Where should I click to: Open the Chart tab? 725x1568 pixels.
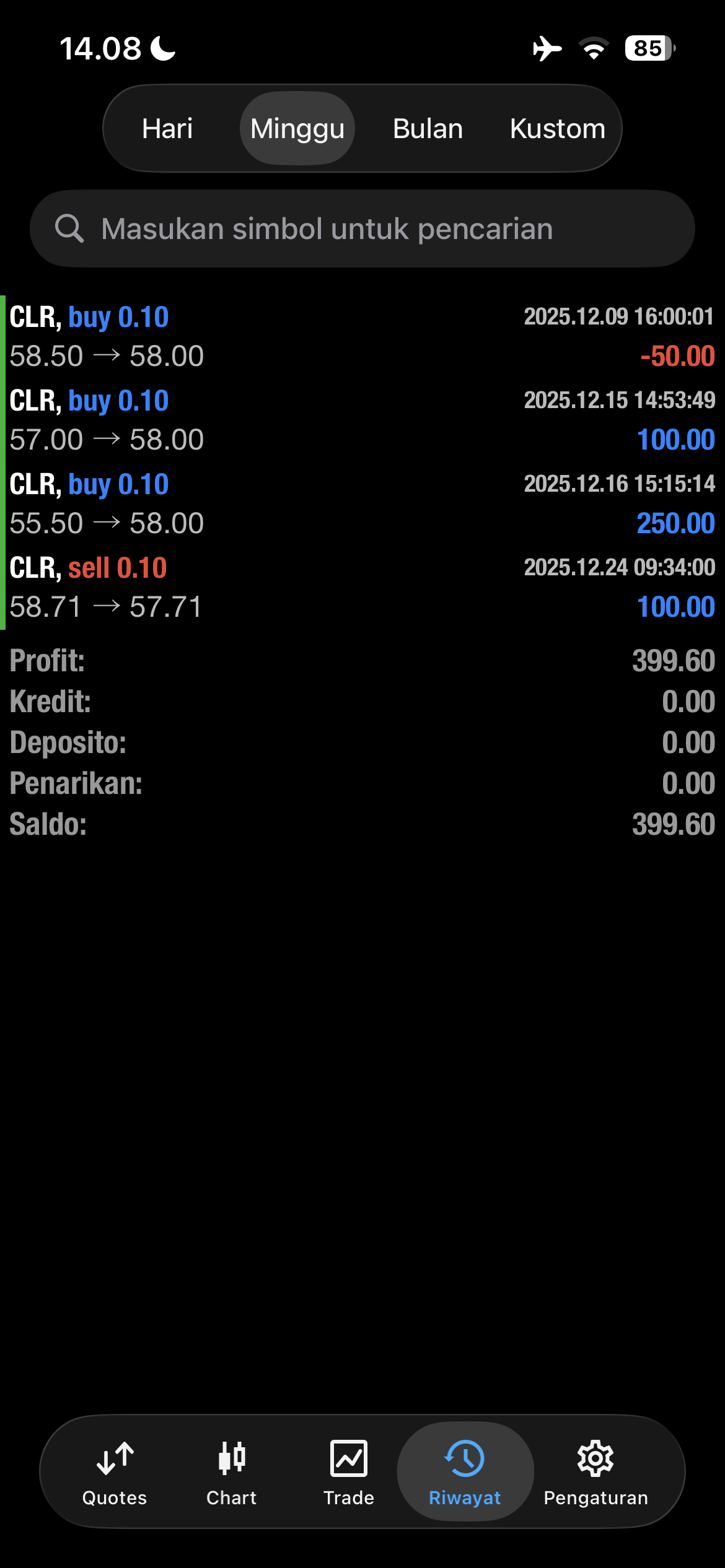click(232, 1471)
